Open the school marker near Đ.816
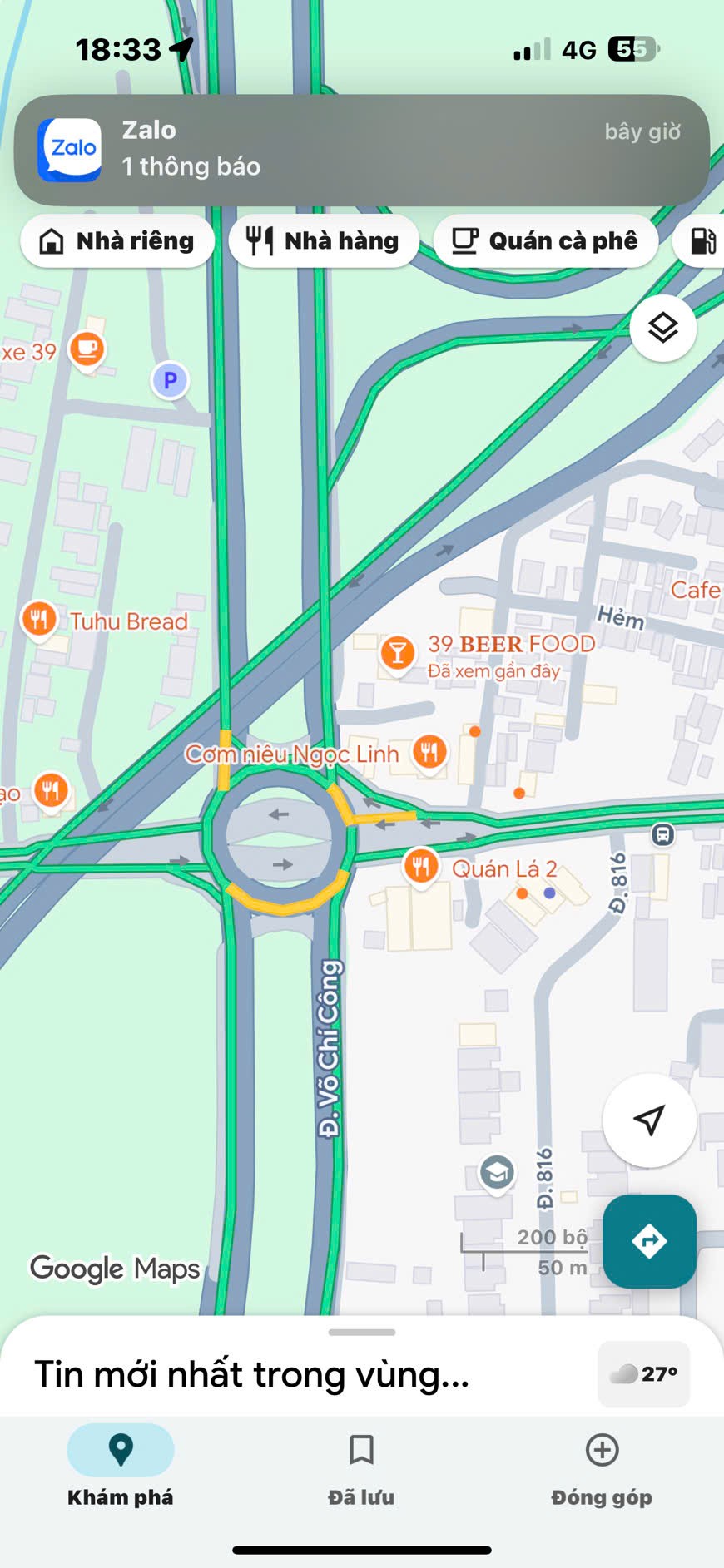This screenshot has width=724, height=1568. point(497,1173)
